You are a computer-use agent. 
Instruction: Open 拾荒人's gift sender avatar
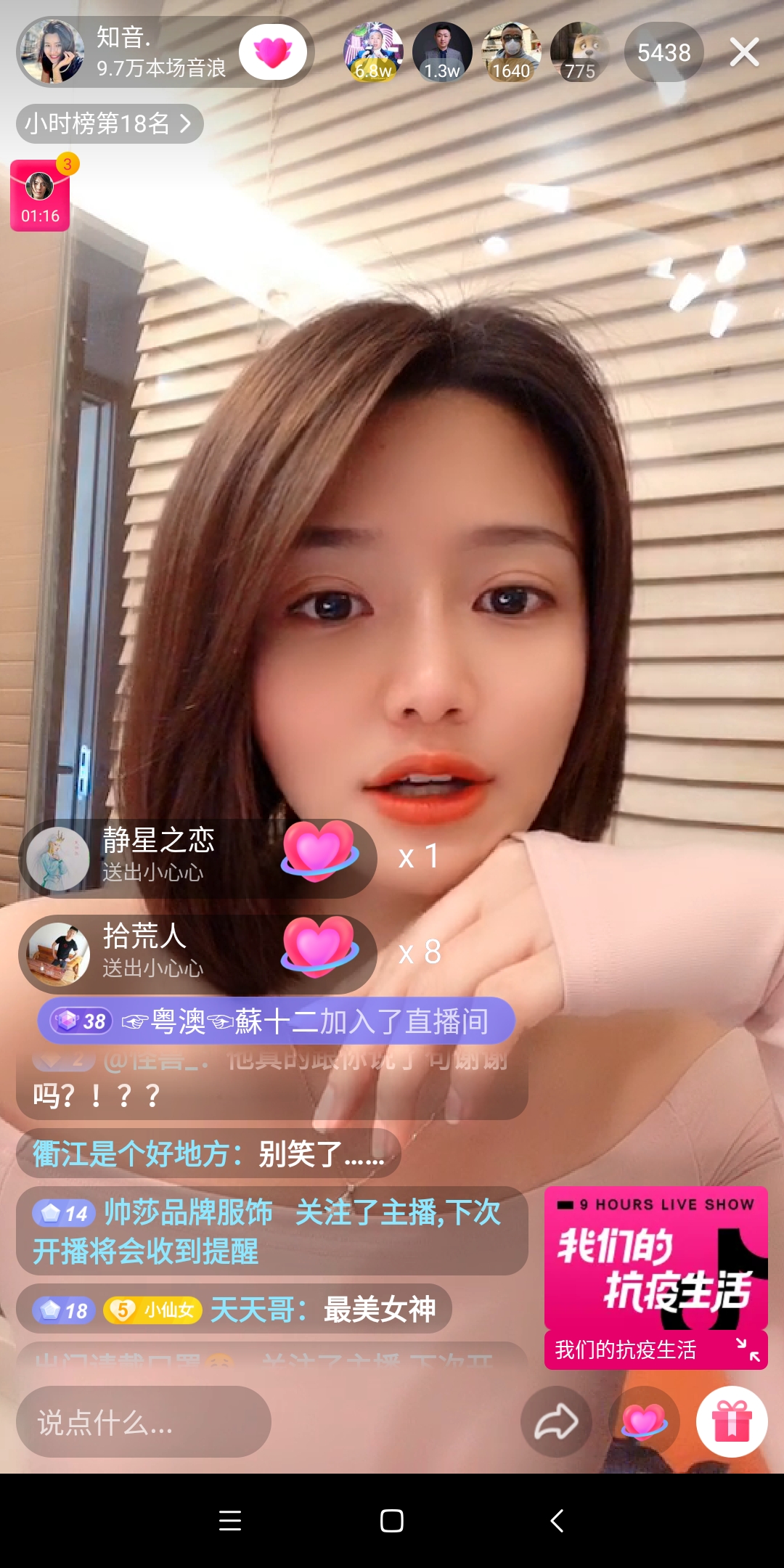58,955
